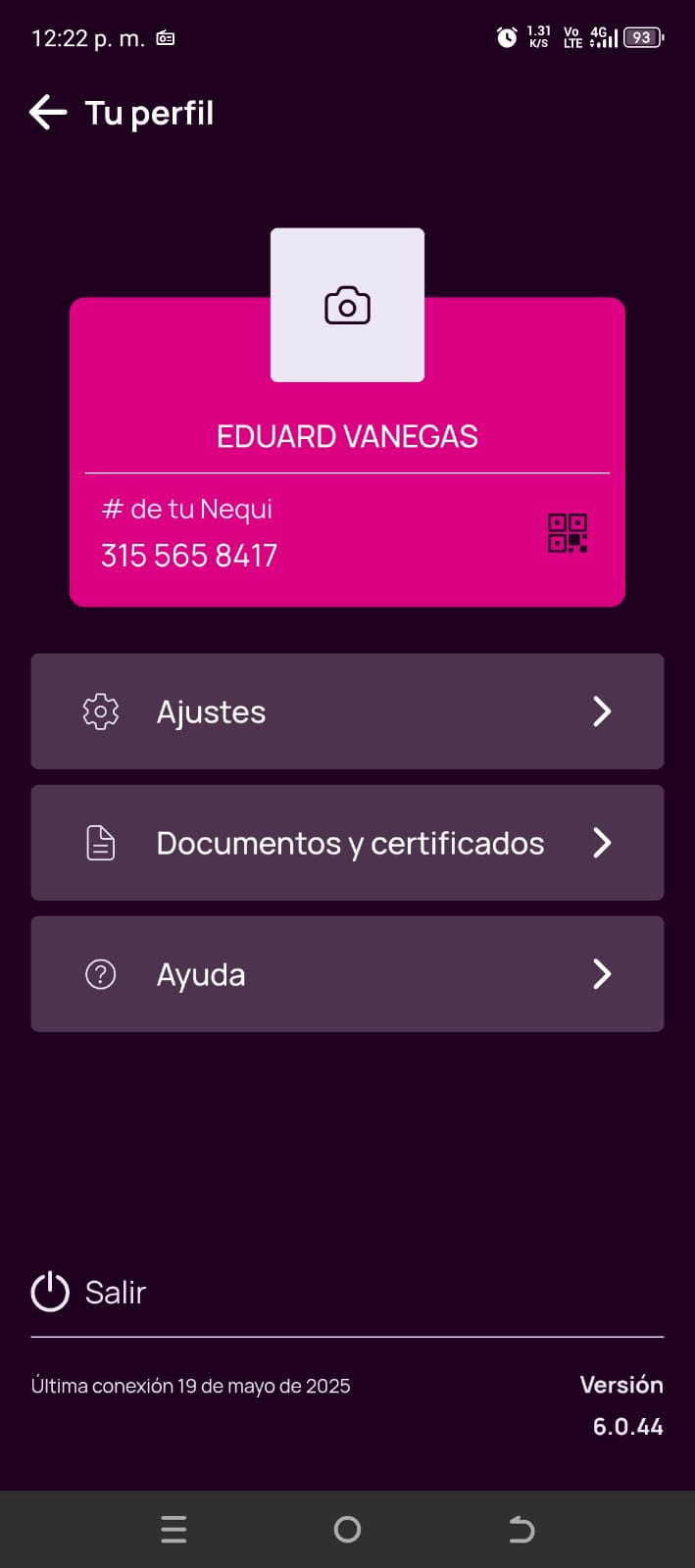The width and height of the screenshot is (695, 1568).
Task: Show the Nequi QR code
Action: [567, 533]
